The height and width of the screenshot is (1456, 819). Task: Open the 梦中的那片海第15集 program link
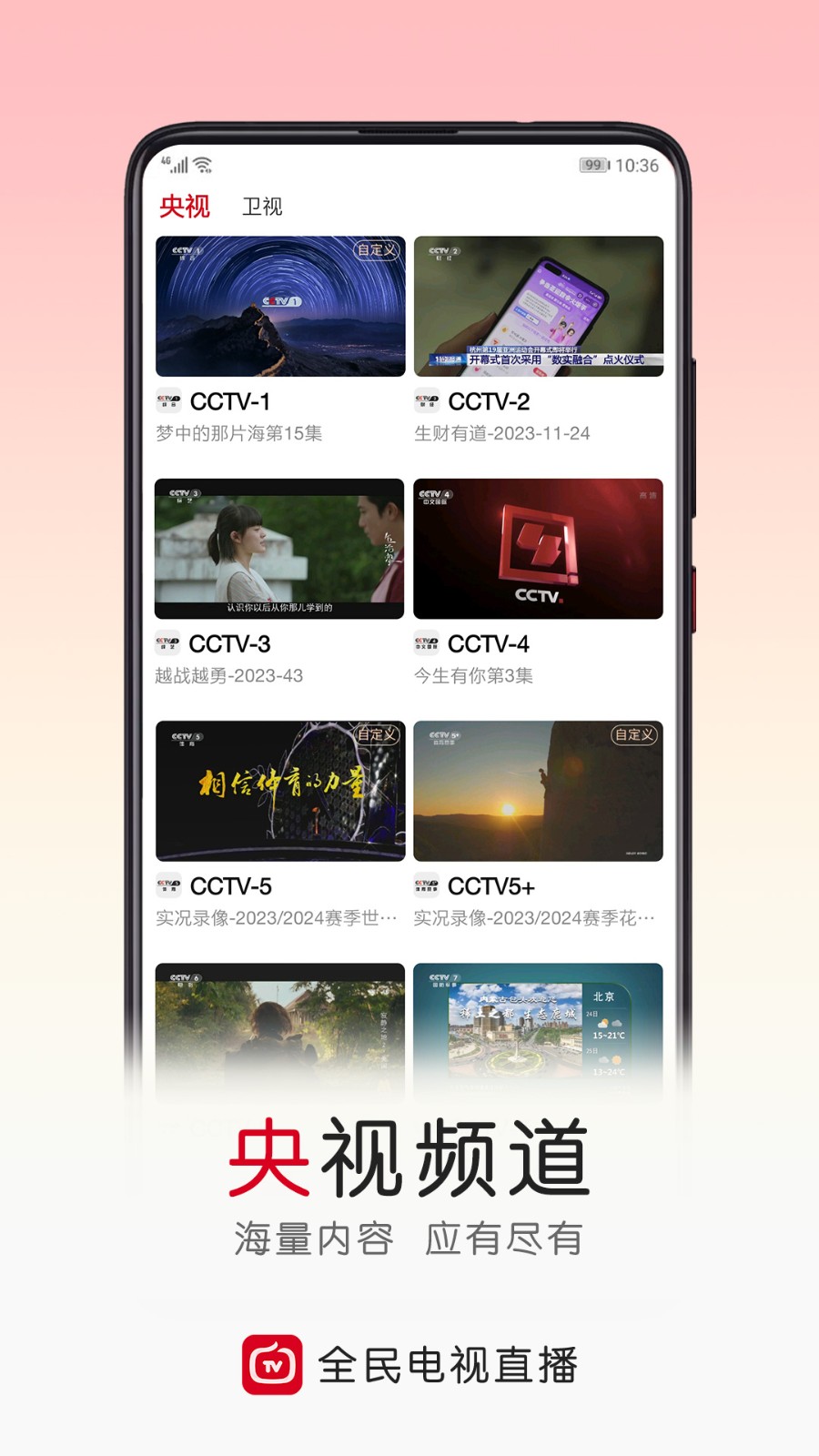(242, 434)
